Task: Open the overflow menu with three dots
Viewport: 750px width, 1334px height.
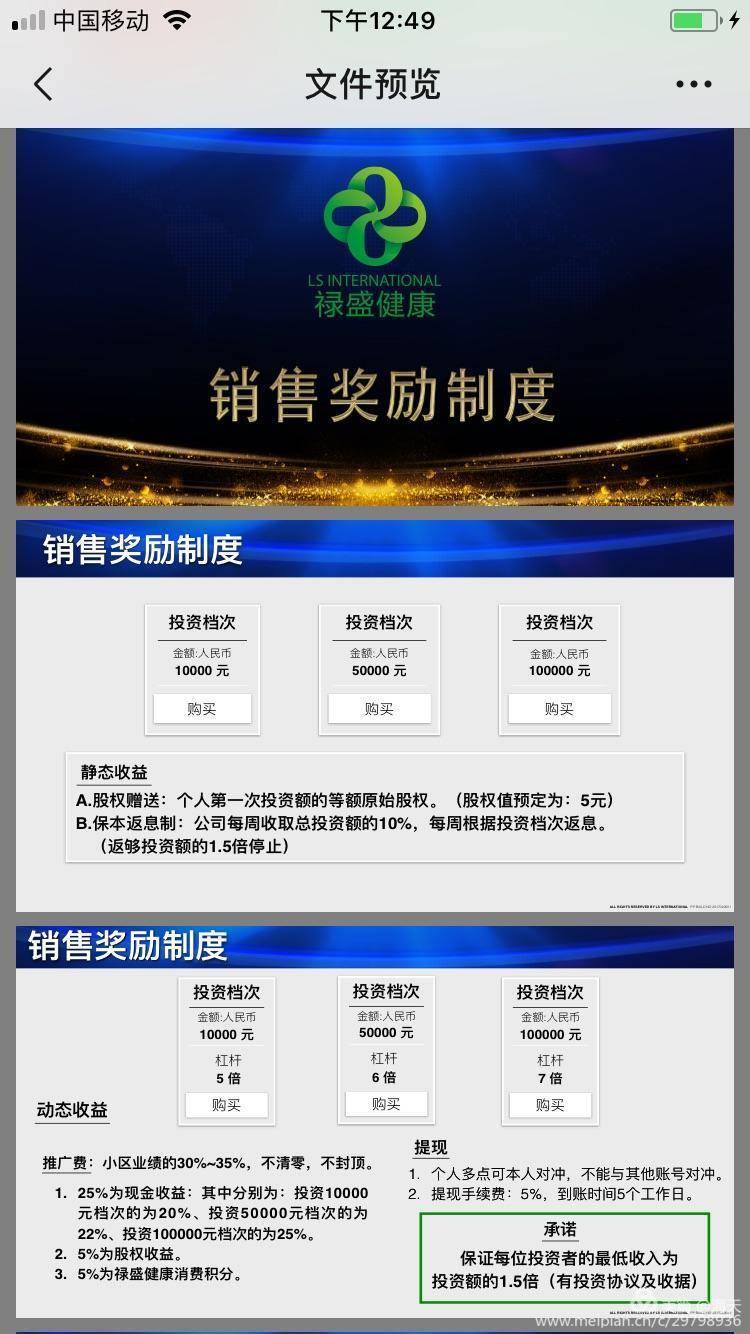Action: [x=693, y=85]
